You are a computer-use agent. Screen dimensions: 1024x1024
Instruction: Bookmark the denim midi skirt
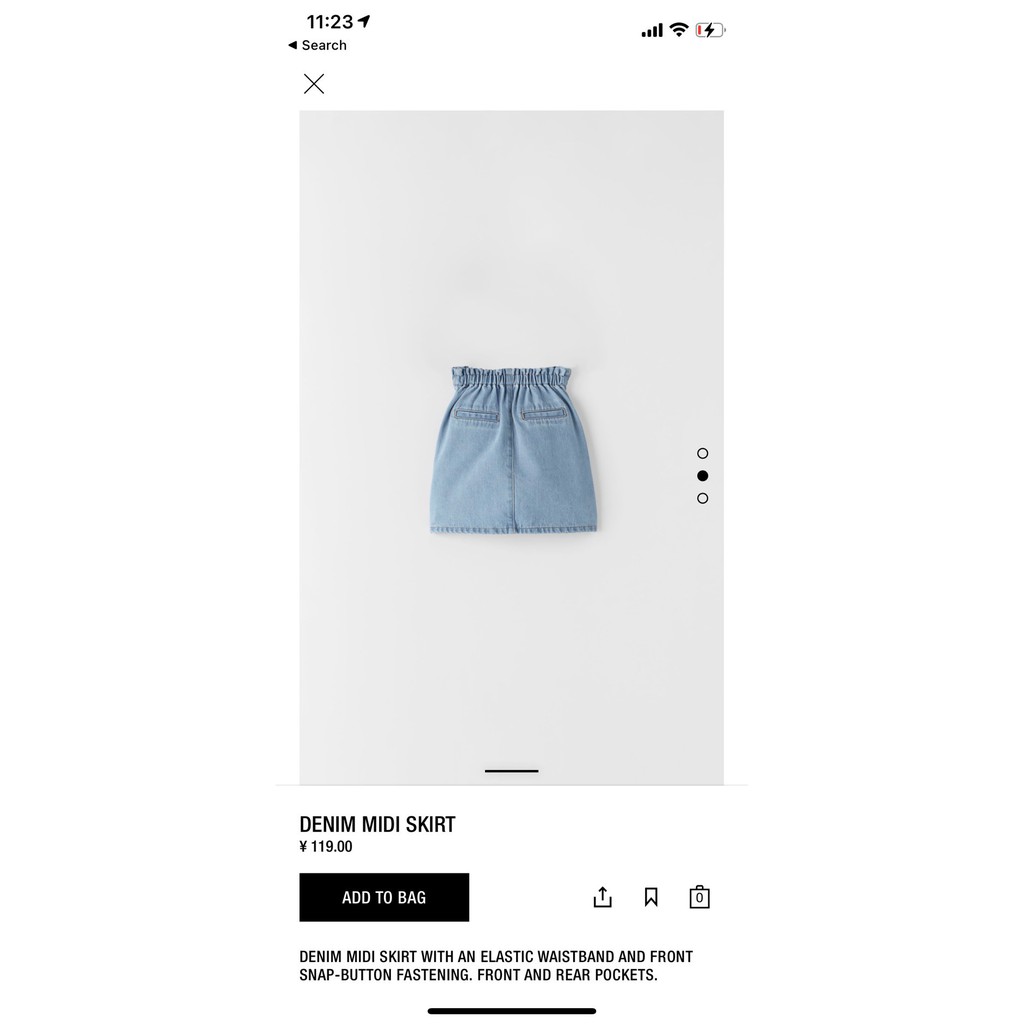coord(651,897)
